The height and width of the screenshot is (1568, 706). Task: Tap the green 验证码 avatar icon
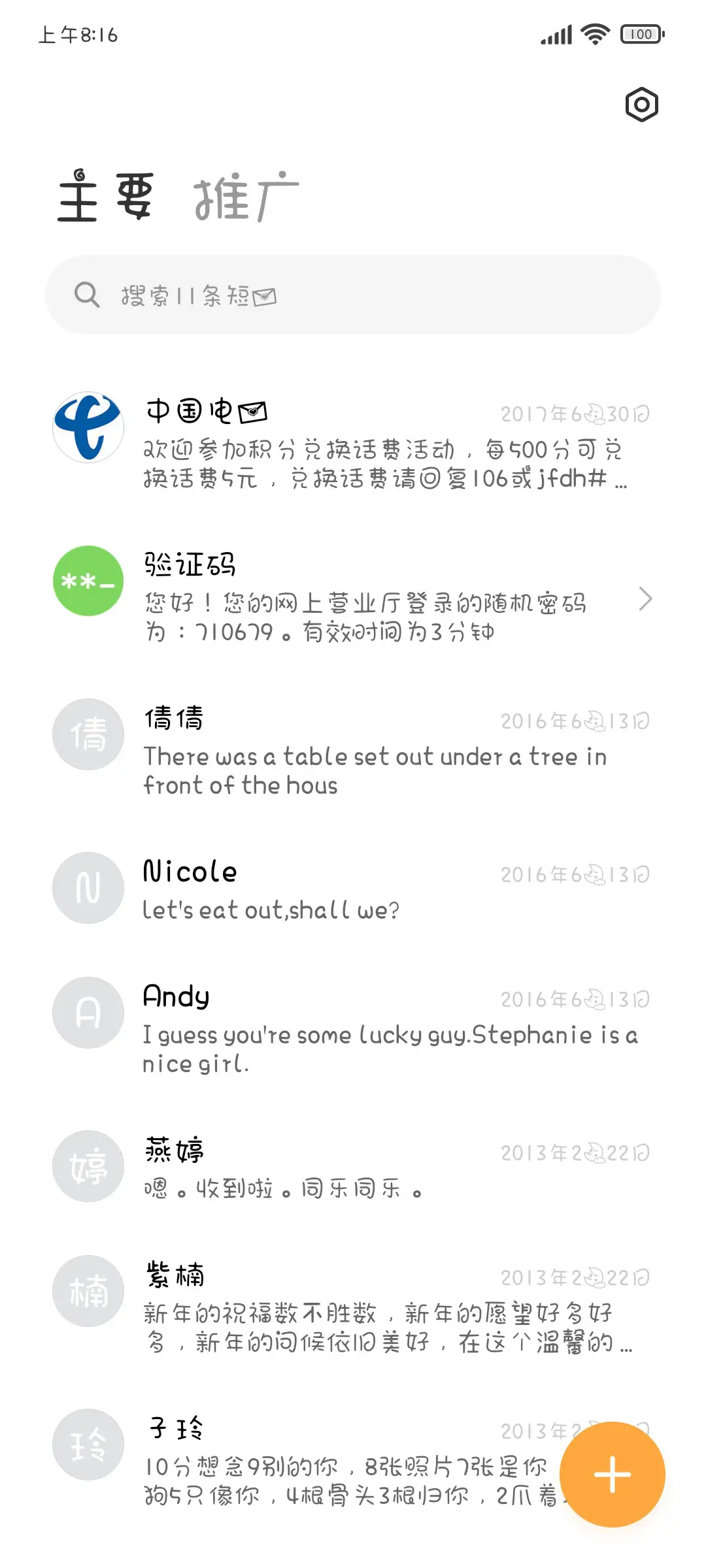point(88,580)
